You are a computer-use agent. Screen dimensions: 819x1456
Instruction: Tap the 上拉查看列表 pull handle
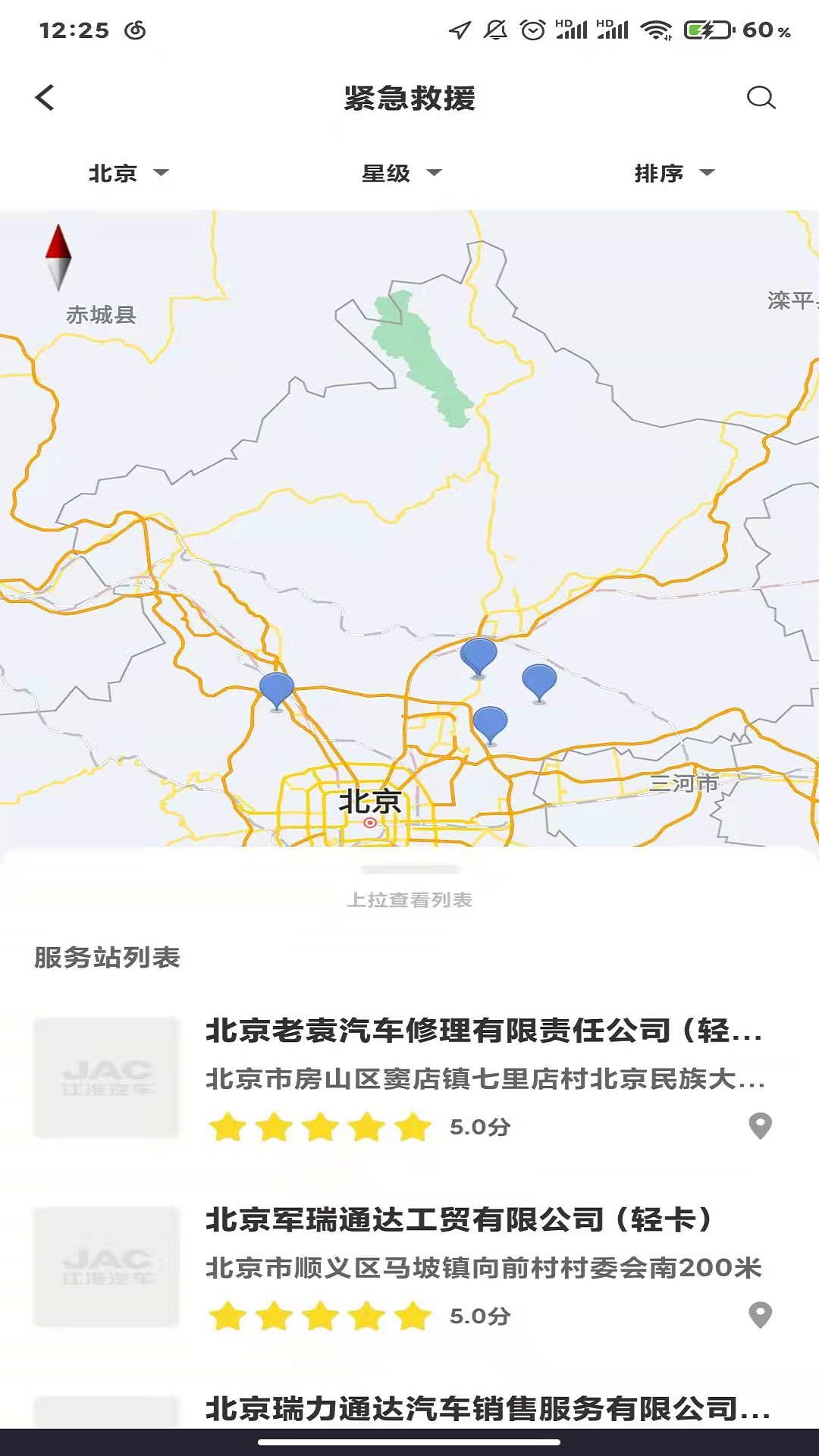409,901
